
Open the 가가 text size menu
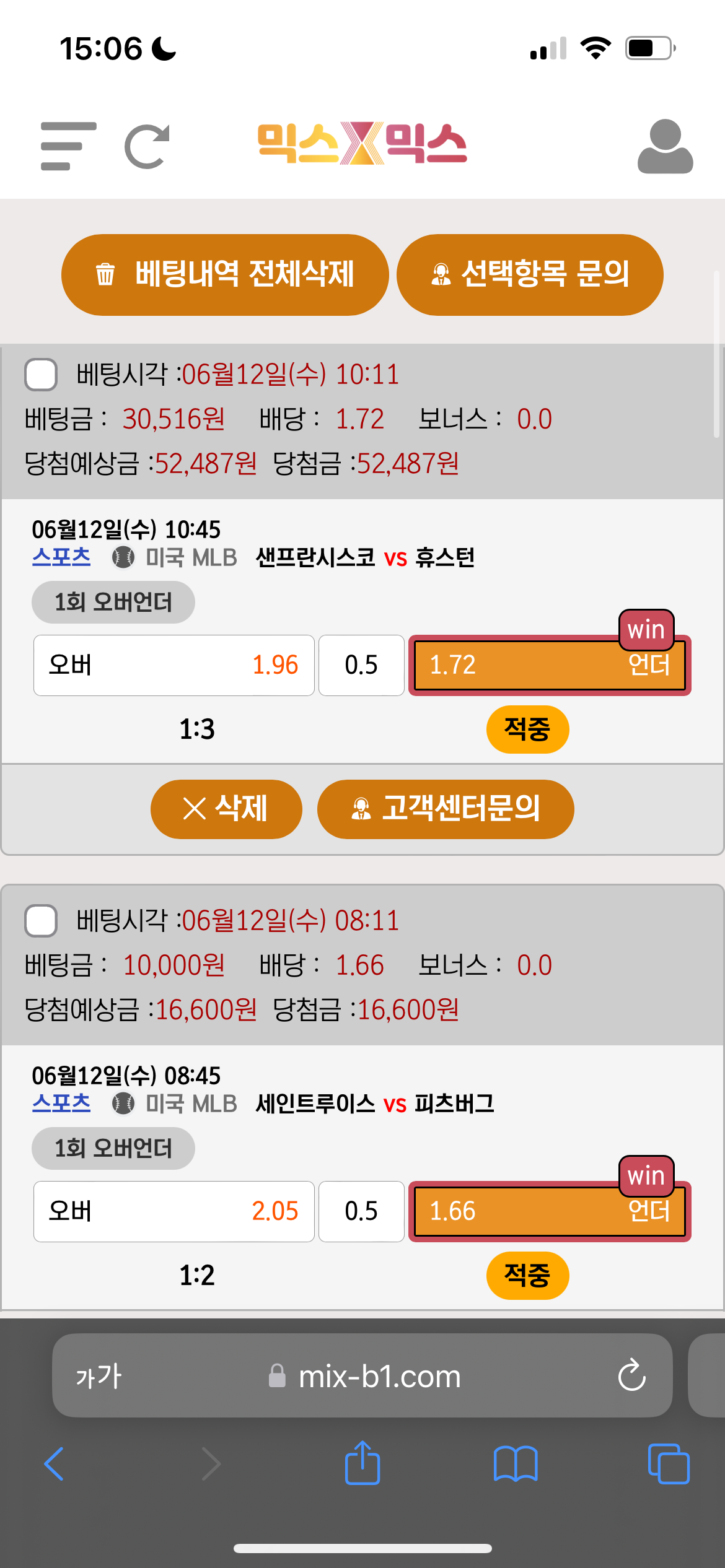tap(99, 1376)
